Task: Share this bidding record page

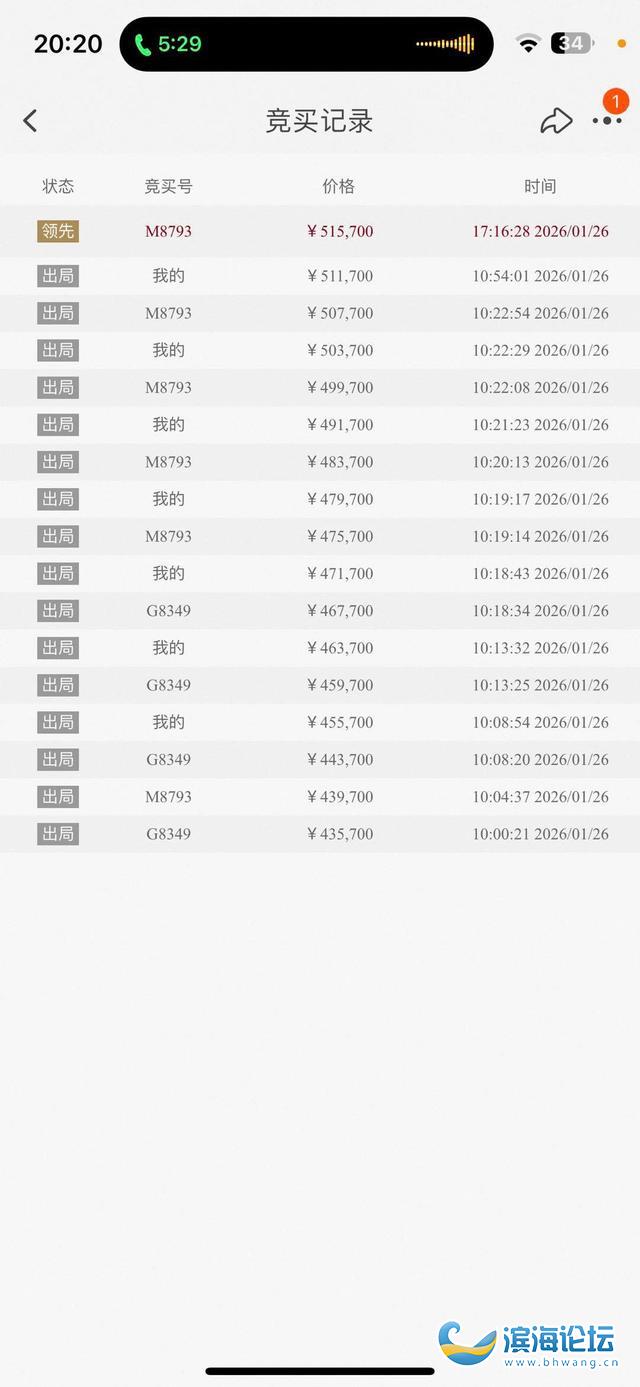Action: click(x=556, y=121)
